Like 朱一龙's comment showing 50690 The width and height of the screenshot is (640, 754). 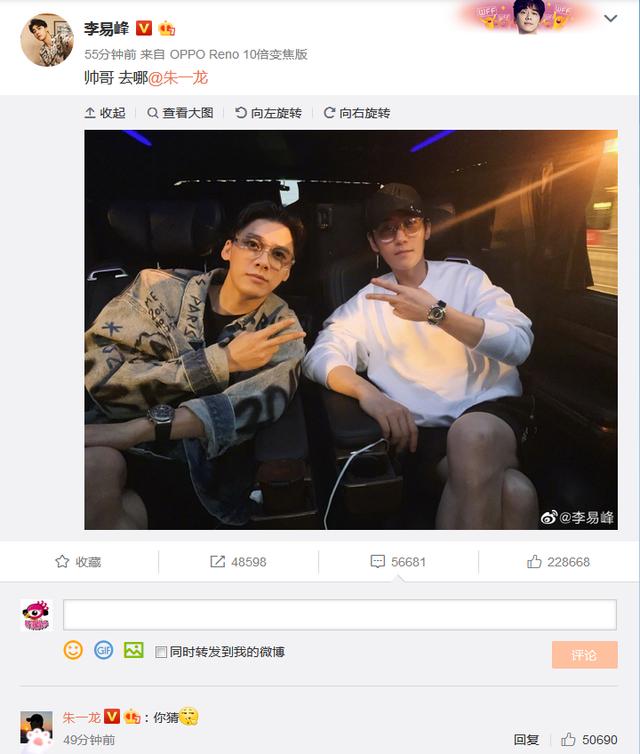[x=589, y=740]
